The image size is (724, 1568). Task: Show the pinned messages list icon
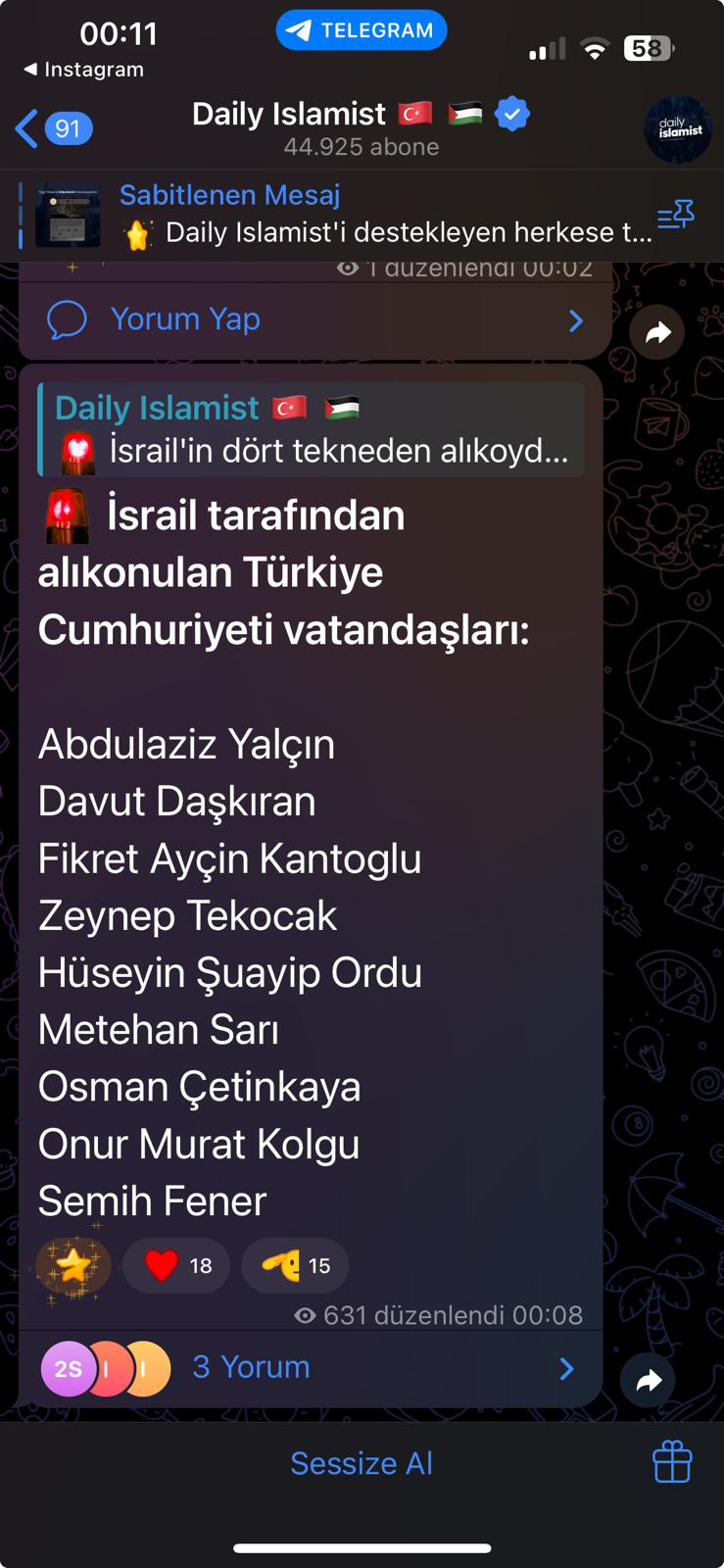coord(675,215)
